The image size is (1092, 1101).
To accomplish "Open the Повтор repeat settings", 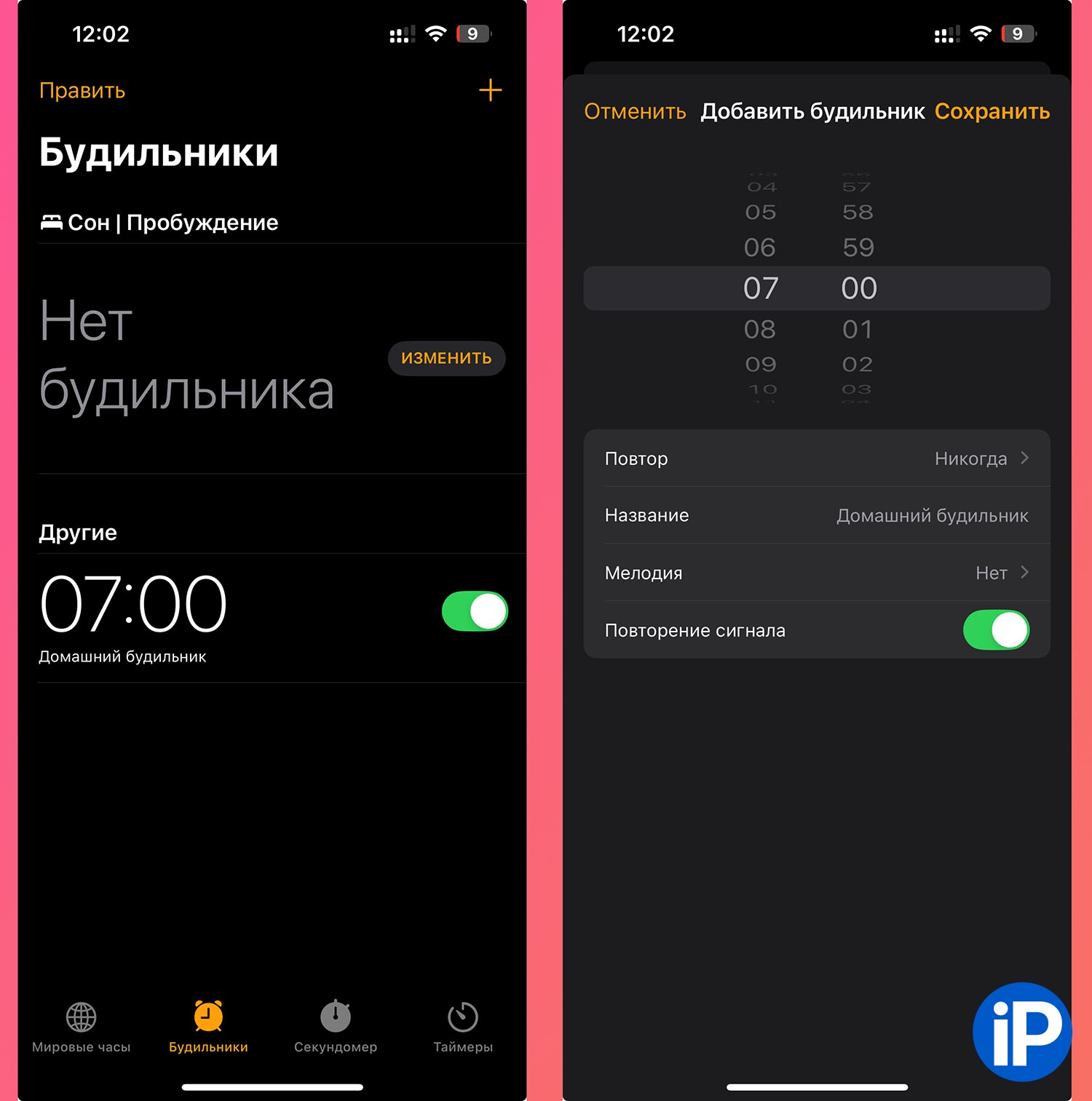I will [x=817, y=458].
